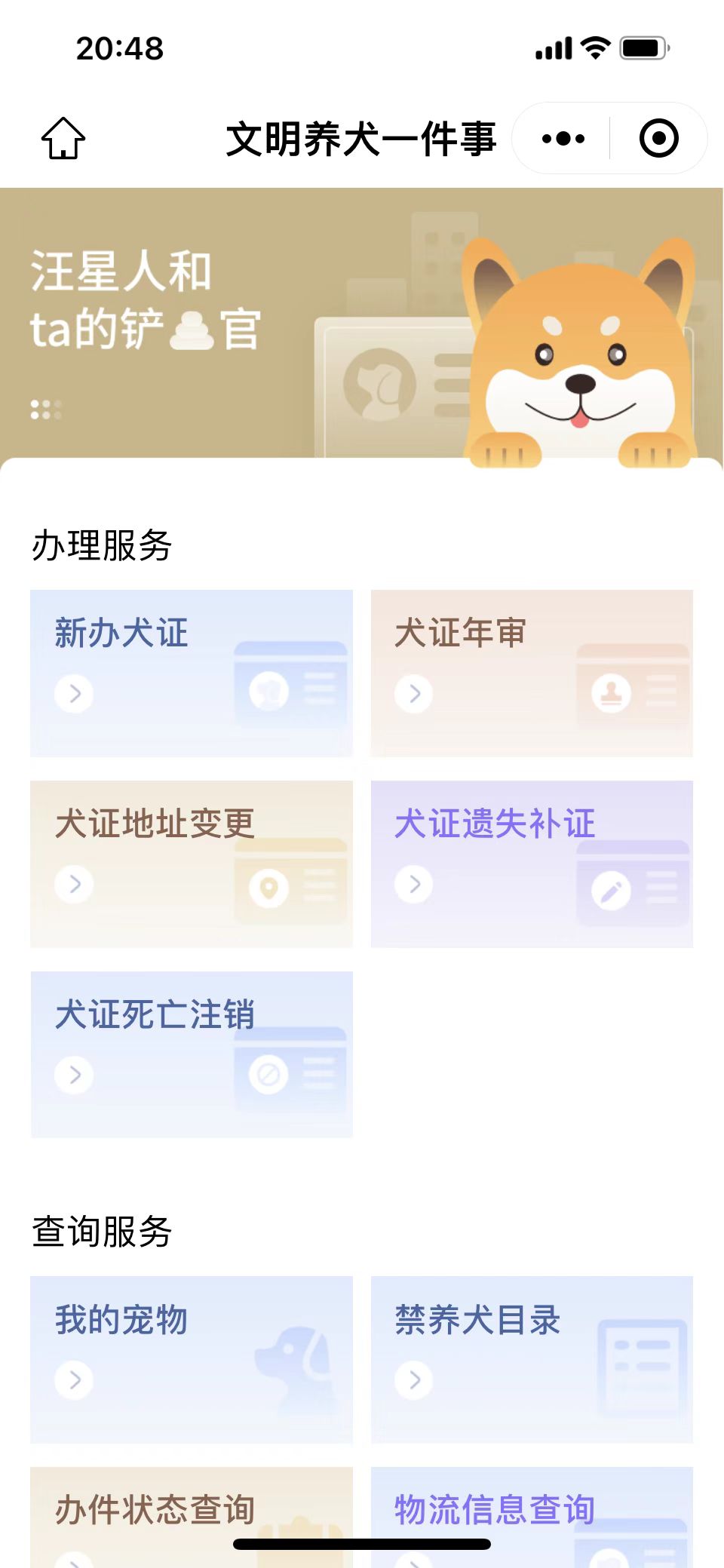Choose 犬证死亡注销 card
The image size is (724, 1568).
pyautogui.click(x=192, y=1054)
